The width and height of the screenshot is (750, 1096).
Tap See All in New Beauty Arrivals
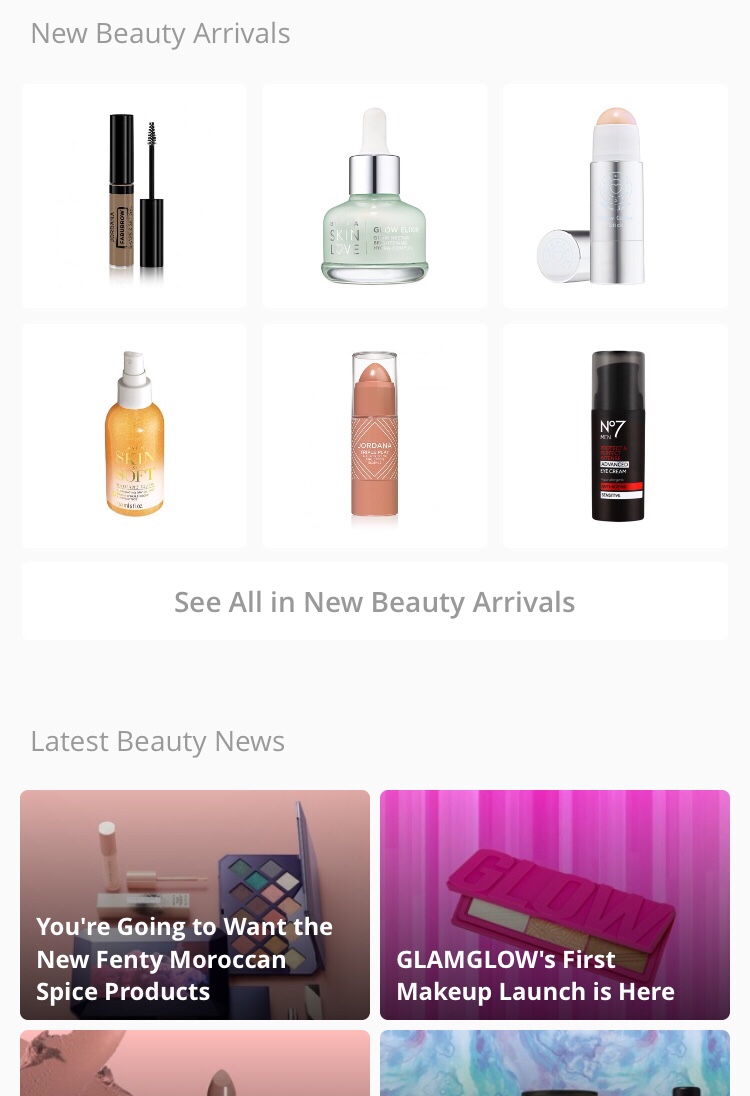[x=375, y=602]
